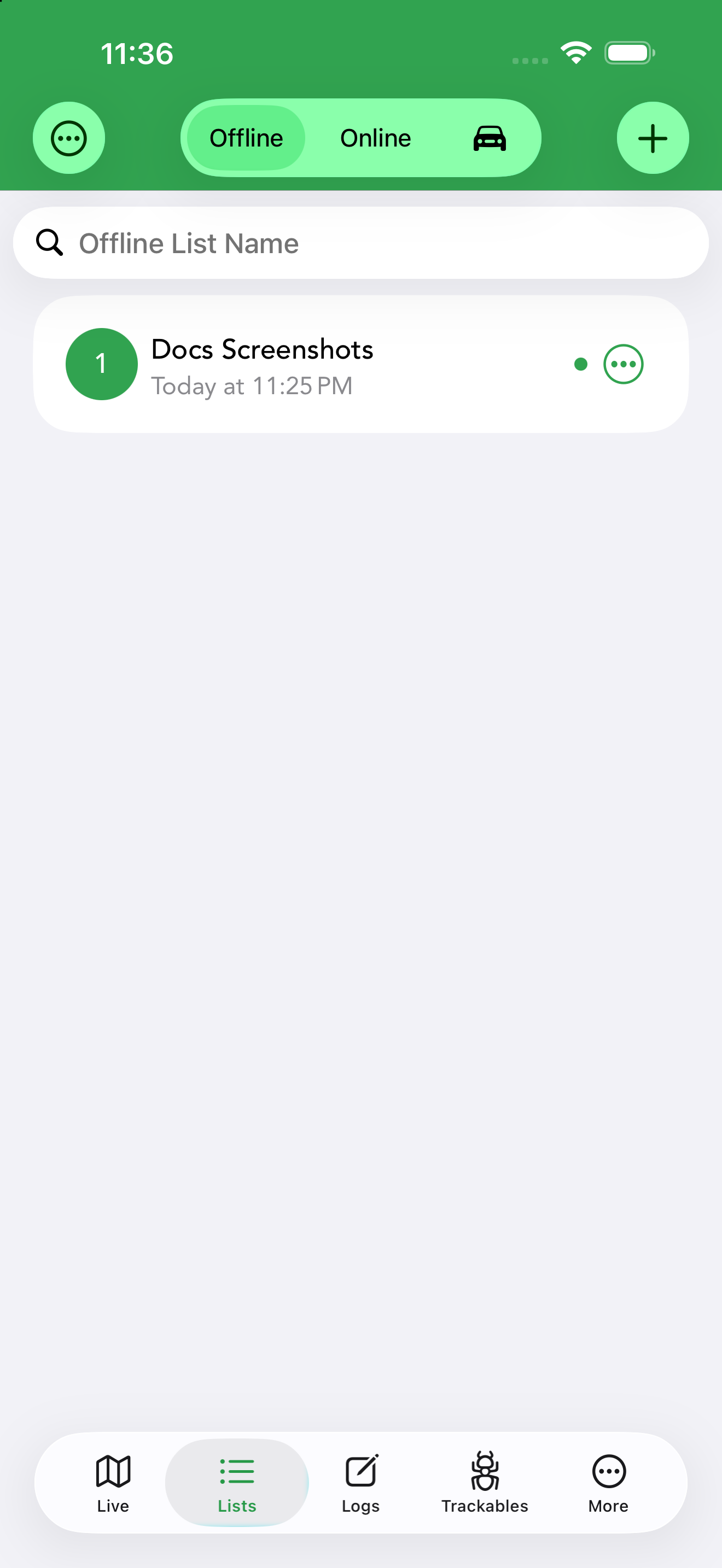This screenshot has width=722, height=1568.
Task: Open the top-left options menu
Action: pyautogui.click(x=69, y=138)
